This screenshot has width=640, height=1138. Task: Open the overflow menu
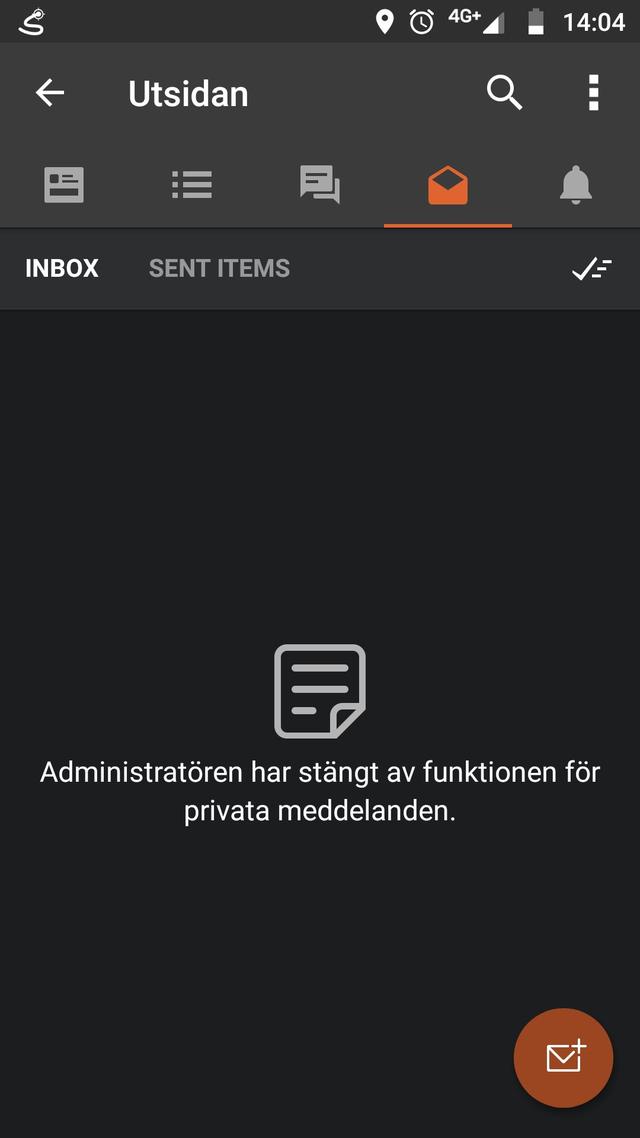593,93
